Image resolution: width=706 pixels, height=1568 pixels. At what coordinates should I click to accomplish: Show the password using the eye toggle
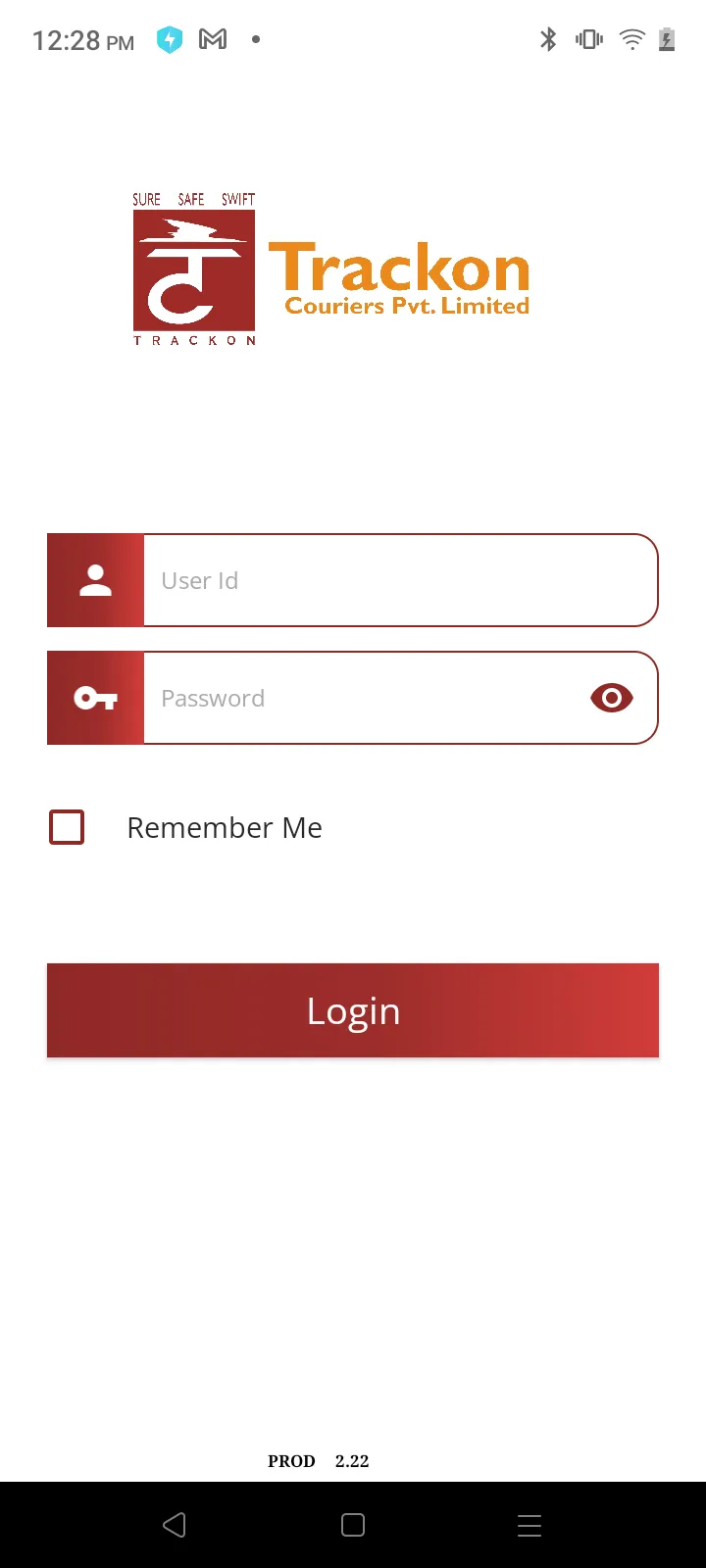(611, 698)
